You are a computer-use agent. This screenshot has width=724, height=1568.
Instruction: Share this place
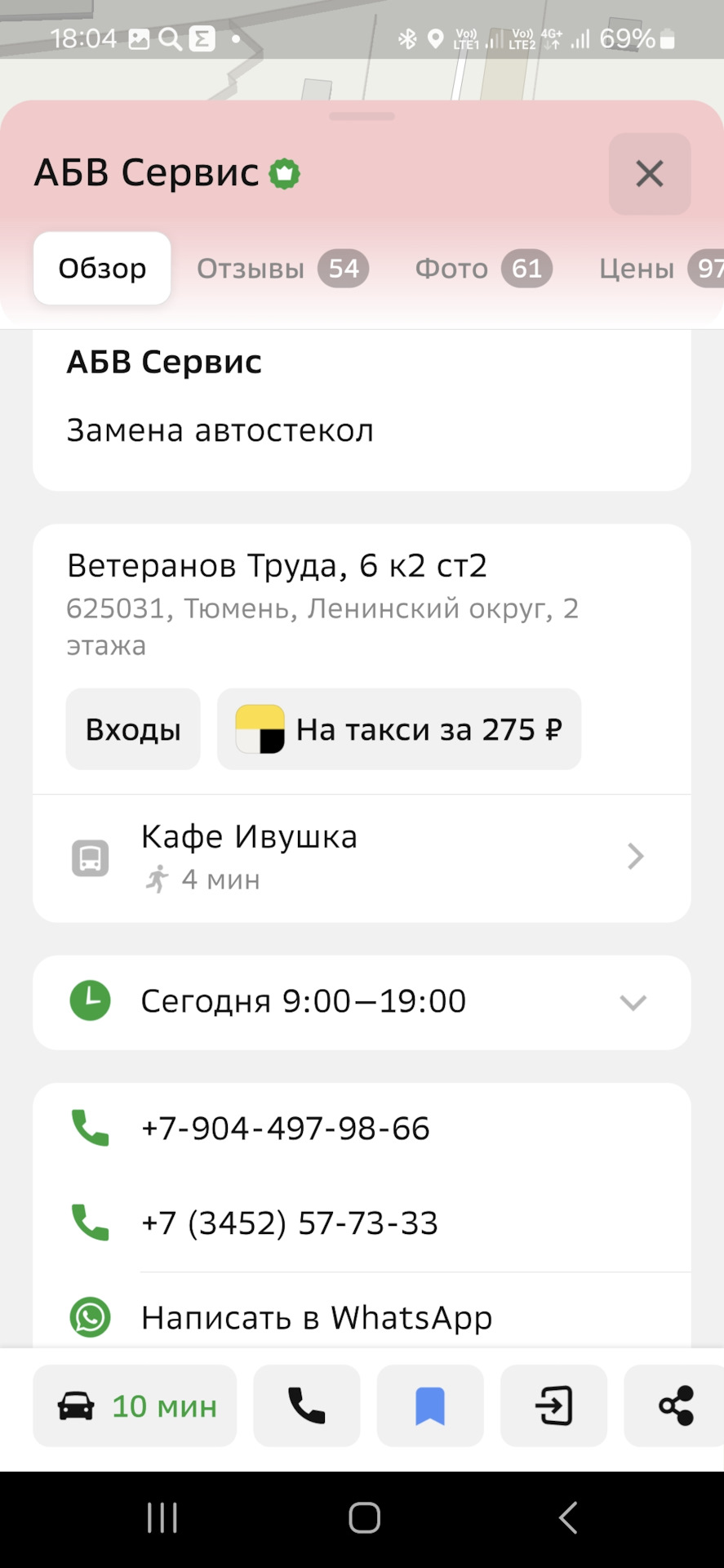pos(675,1406)
